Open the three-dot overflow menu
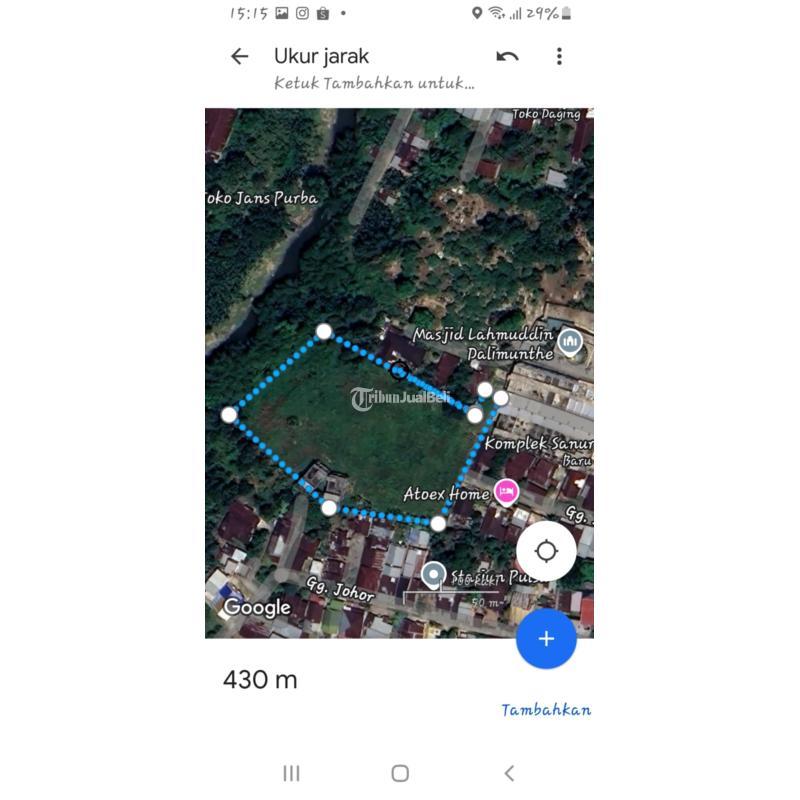This screenshot has width=800, height=800. pyautogui.click(x=559, y=57)
